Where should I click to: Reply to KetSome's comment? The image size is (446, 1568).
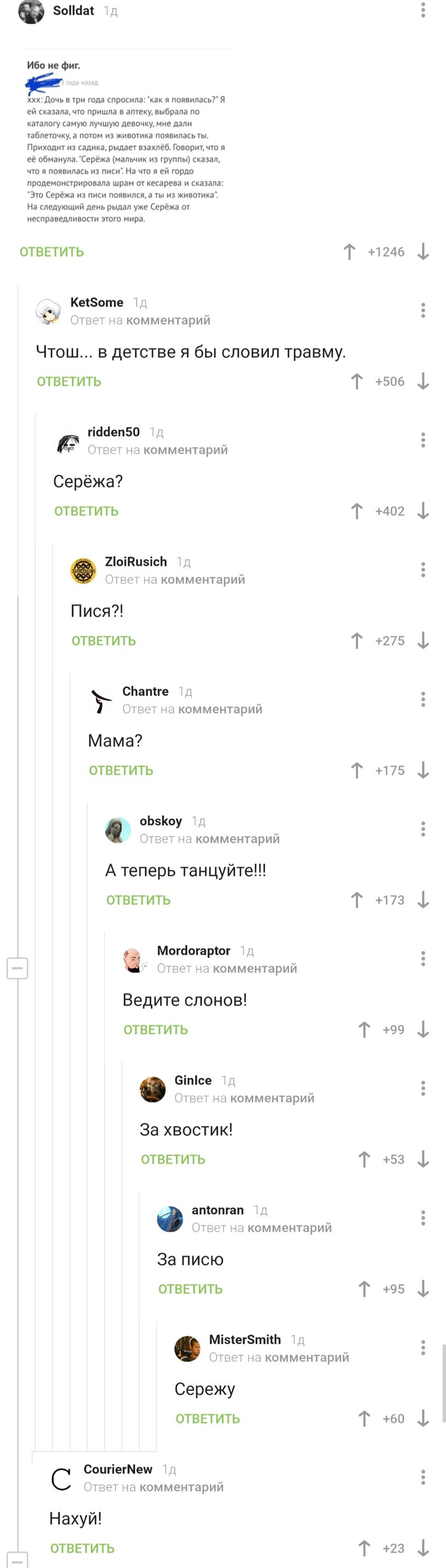click(x=69, y=381)
